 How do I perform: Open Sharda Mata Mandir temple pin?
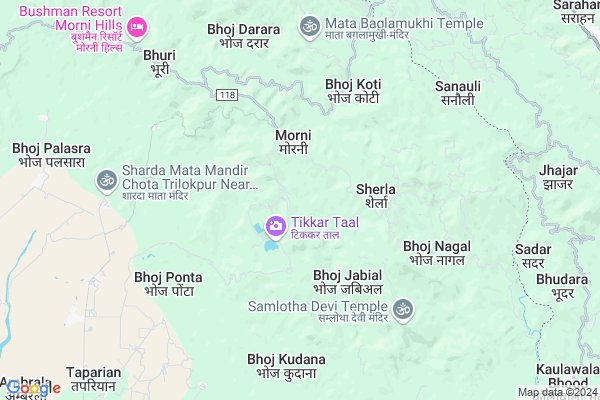105,180
